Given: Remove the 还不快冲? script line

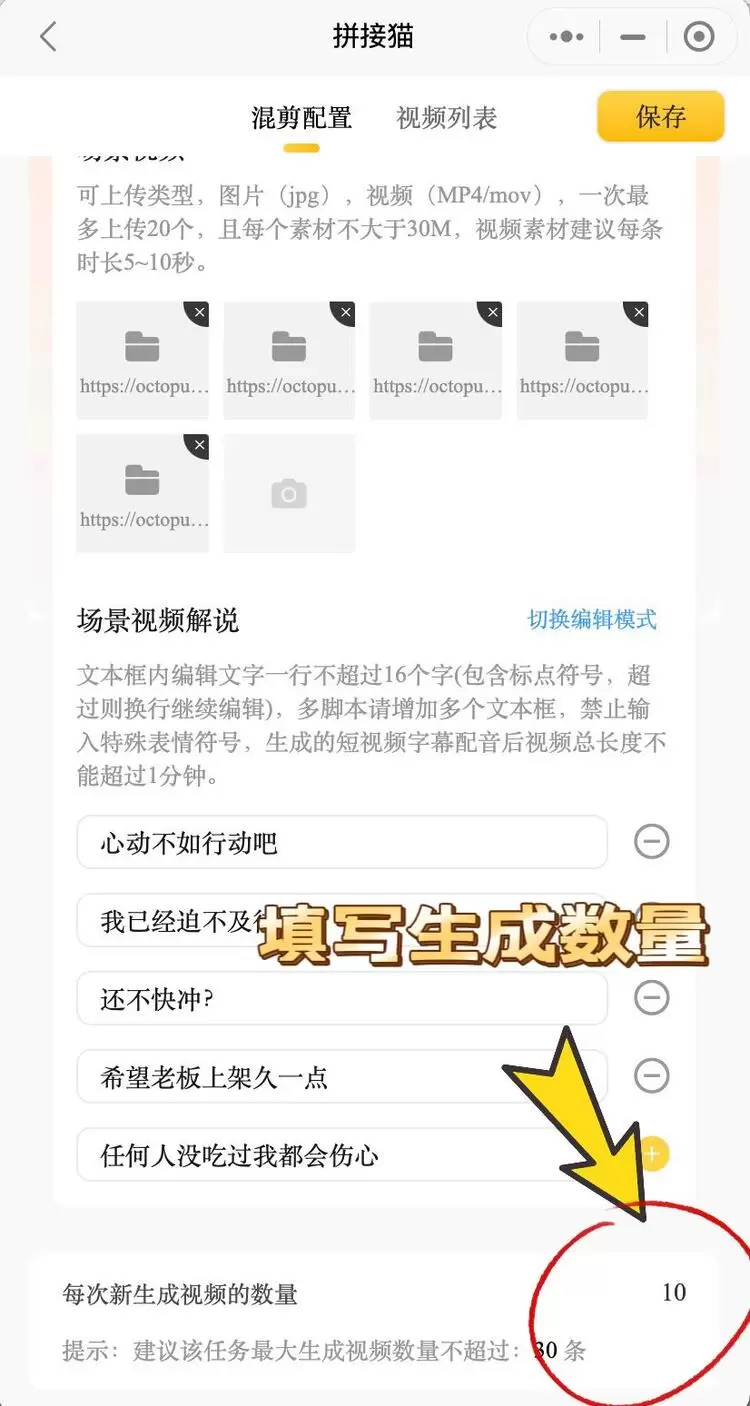Looking at the screenshot, I should coord(652,998).
